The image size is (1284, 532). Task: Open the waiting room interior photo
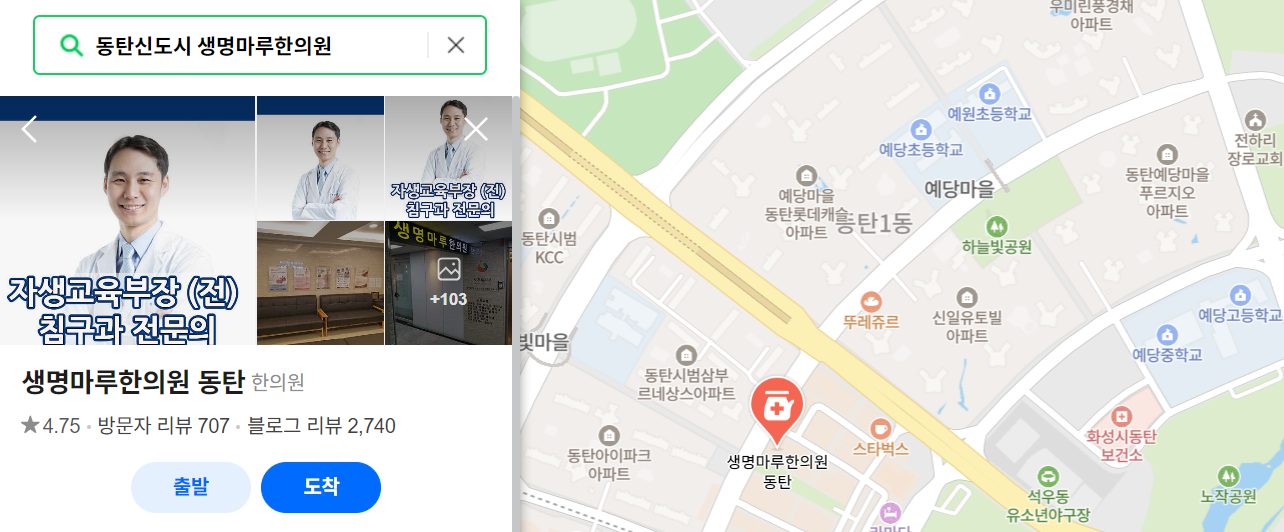tap(320, 283)
